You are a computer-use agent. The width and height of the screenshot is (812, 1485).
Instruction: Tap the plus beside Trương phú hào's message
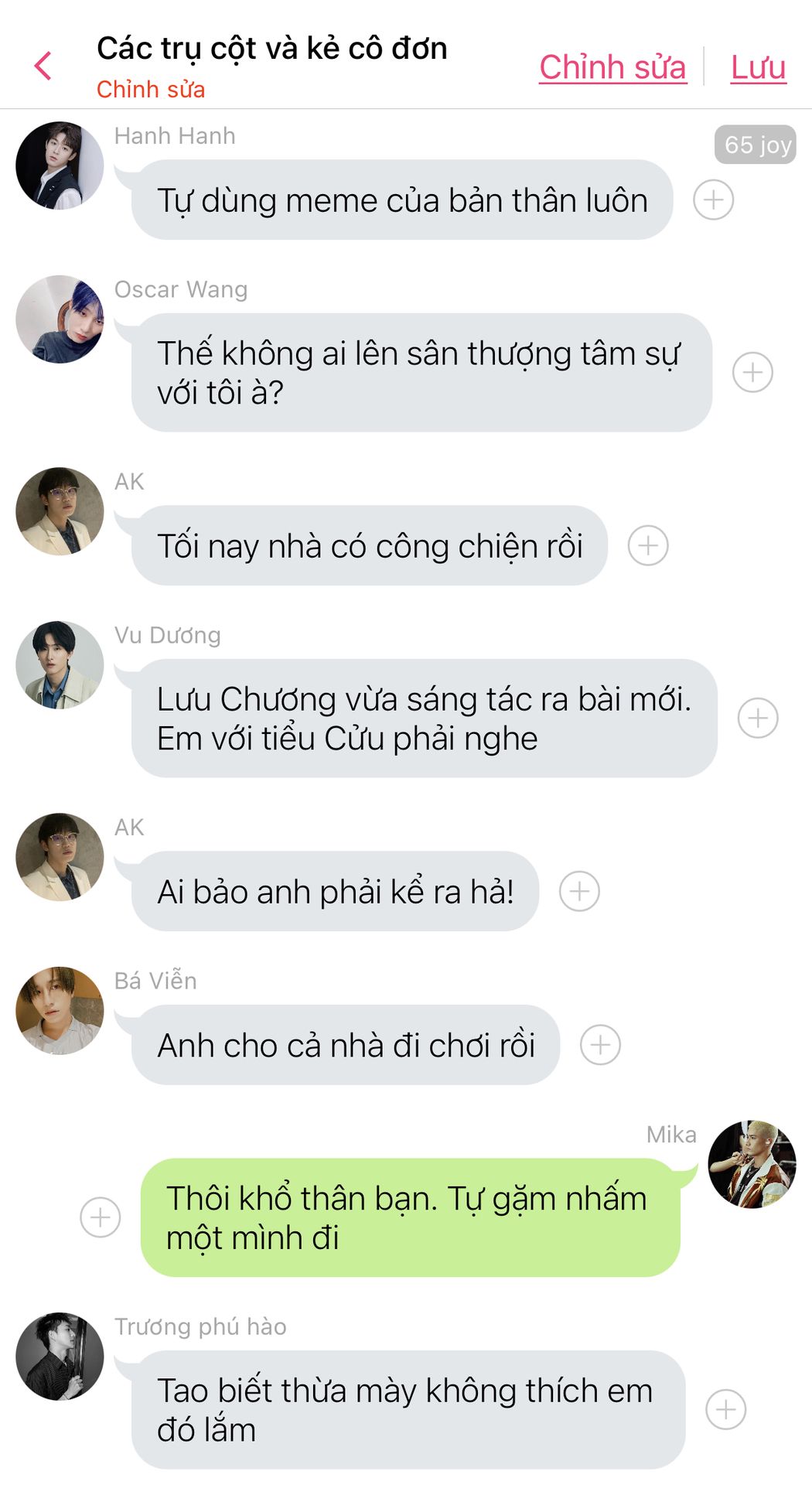click(726, 1409)
